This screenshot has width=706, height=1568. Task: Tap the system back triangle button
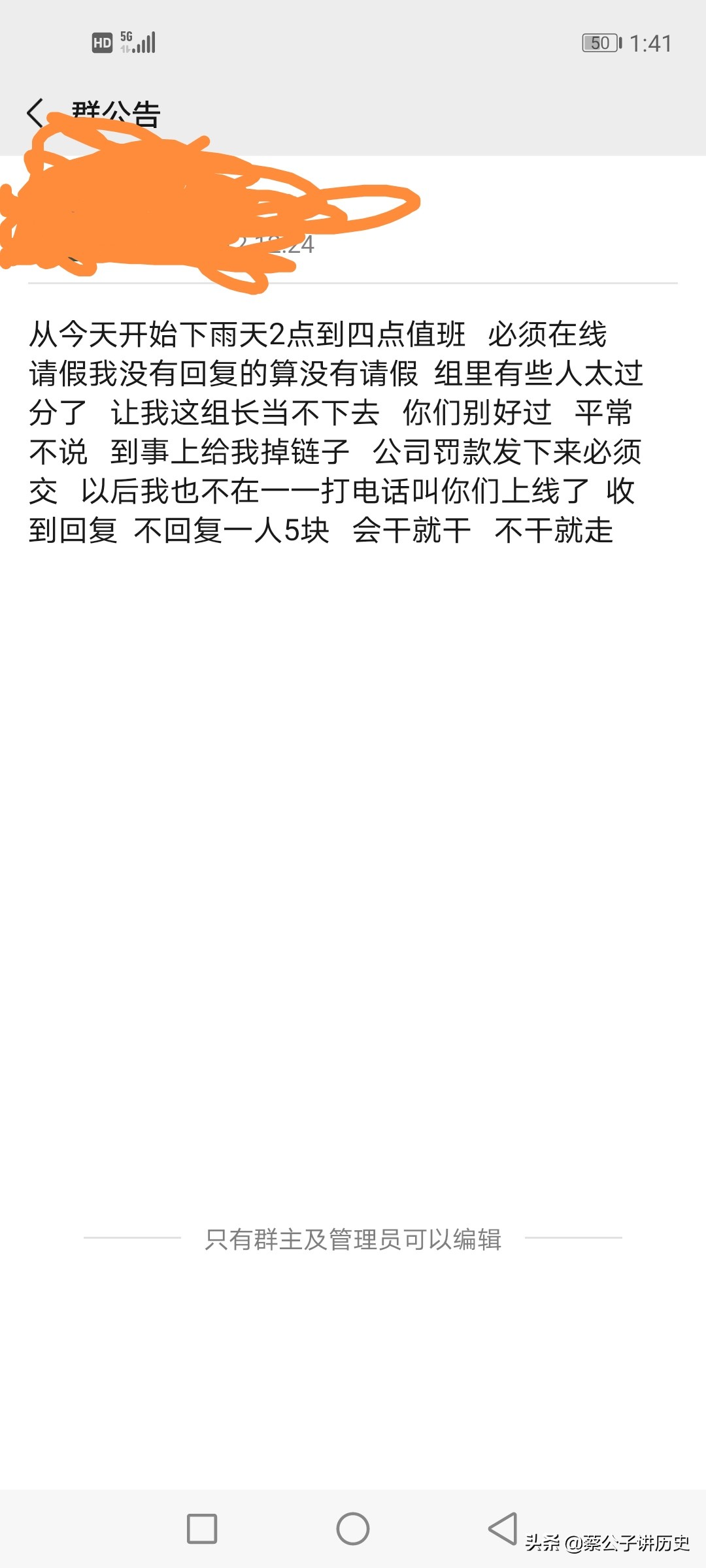(503, 1528)
